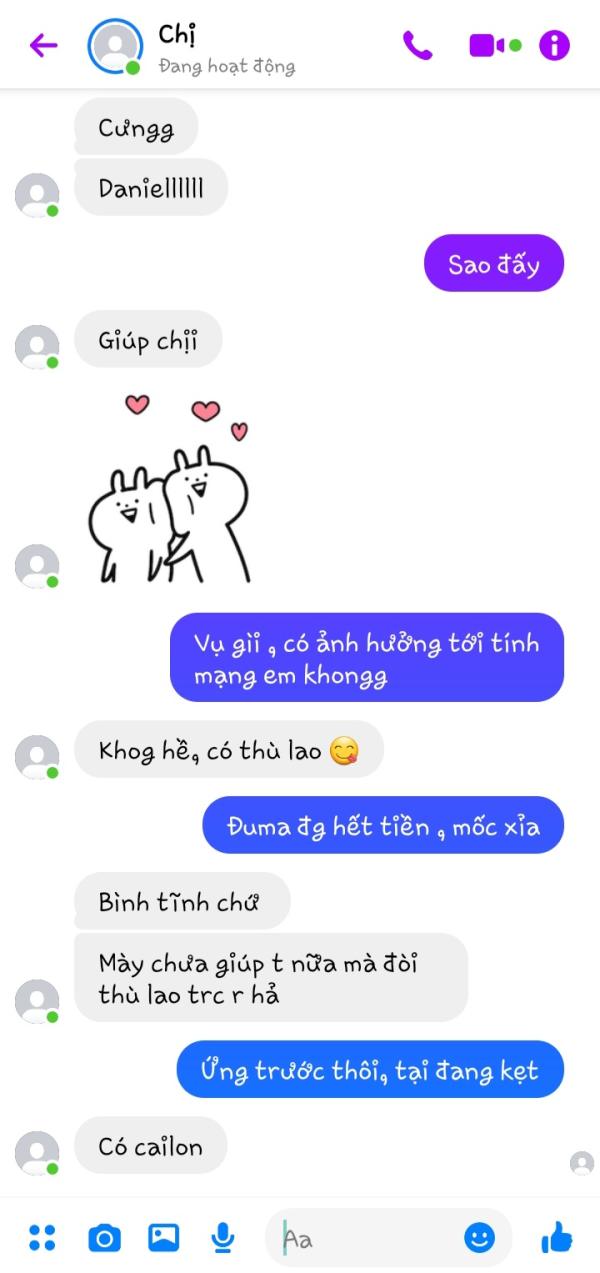Tap the rabbit hug sticker message
This screenshot has width=600, height=1273.
[x=170, y=488]
